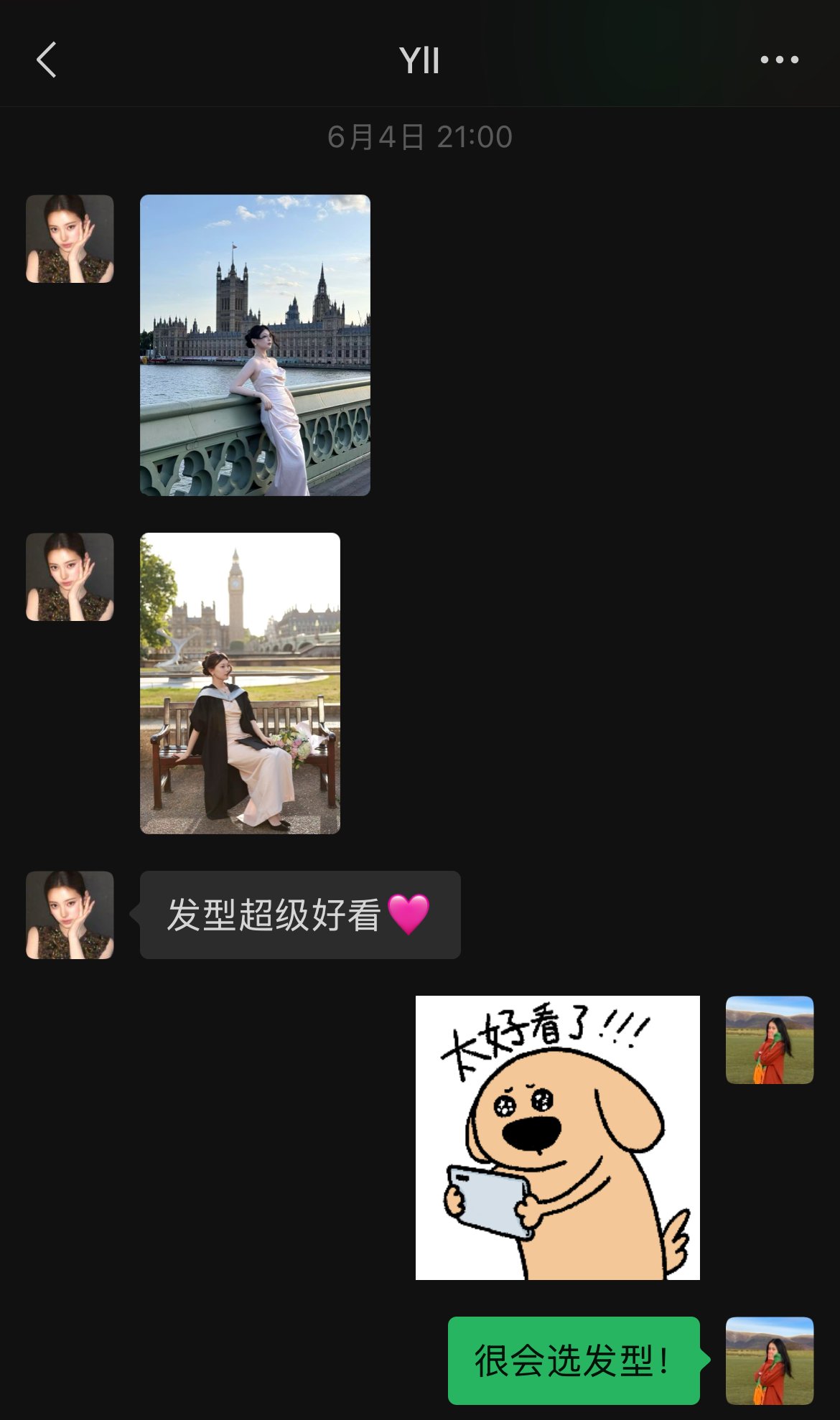Image resolution: width=840 pixels, height=1420 pixels.
Task: Tap YII's avatar beside the bridge photo
Action: [70, 239]
